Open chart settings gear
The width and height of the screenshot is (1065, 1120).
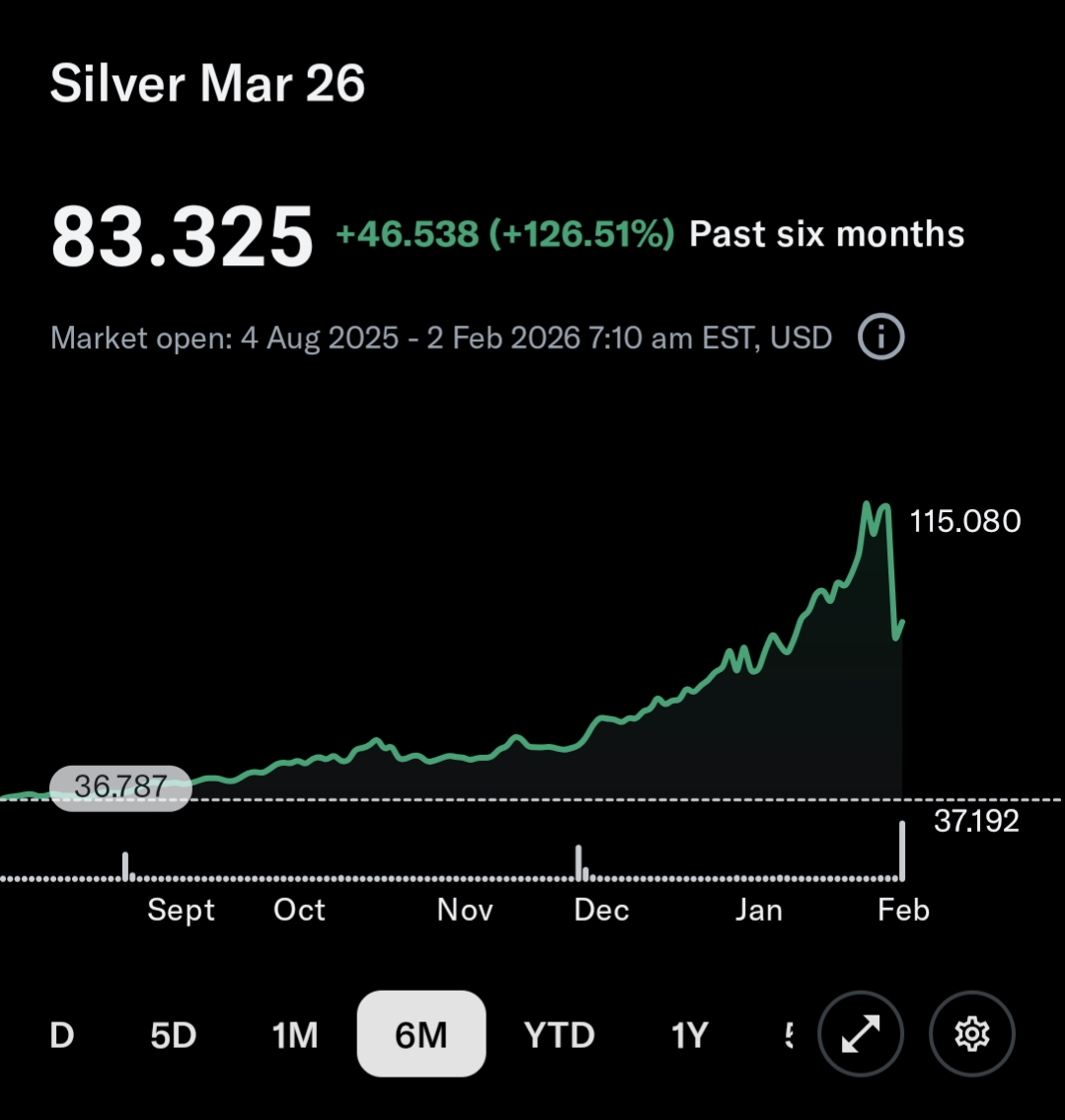click(x=972, y=1034)
